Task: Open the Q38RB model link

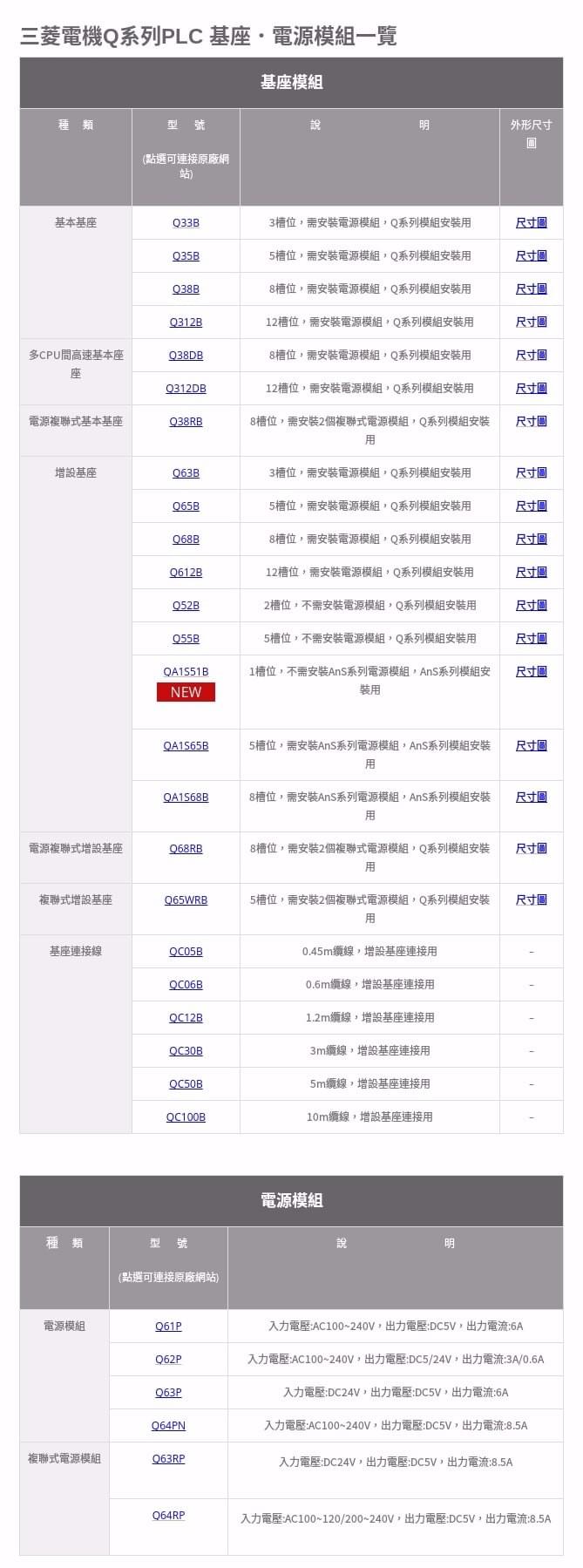Action: 186,421
